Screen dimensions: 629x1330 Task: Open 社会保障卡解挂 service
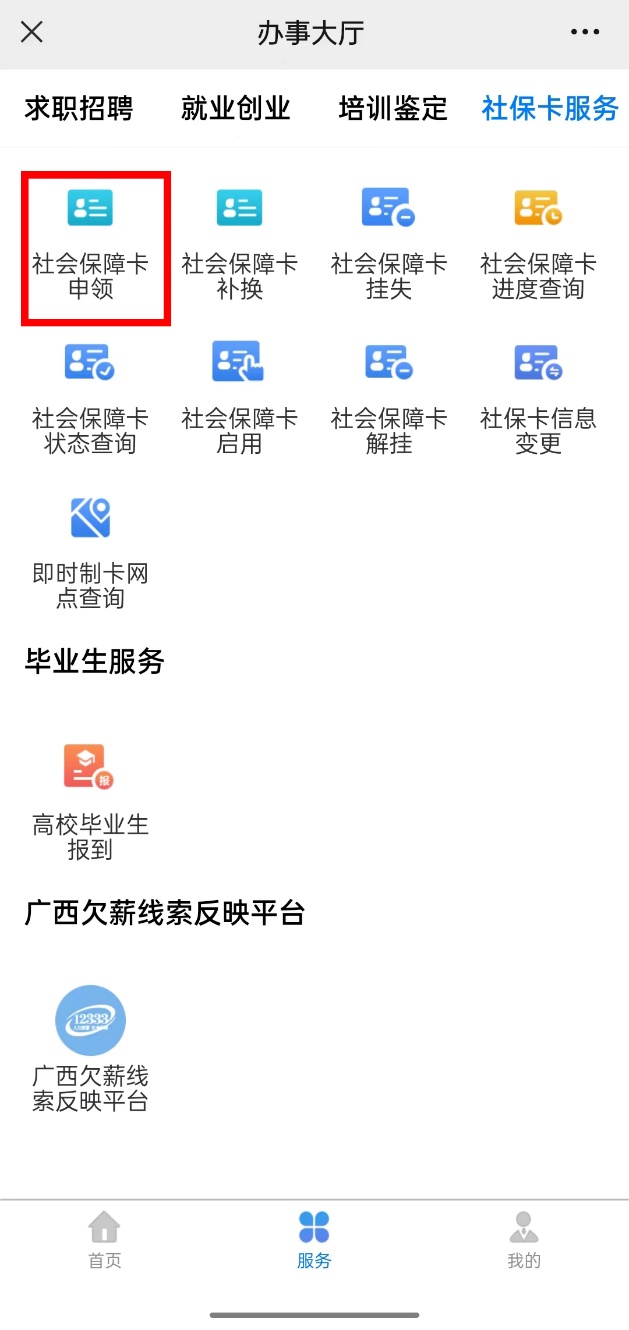389,399
